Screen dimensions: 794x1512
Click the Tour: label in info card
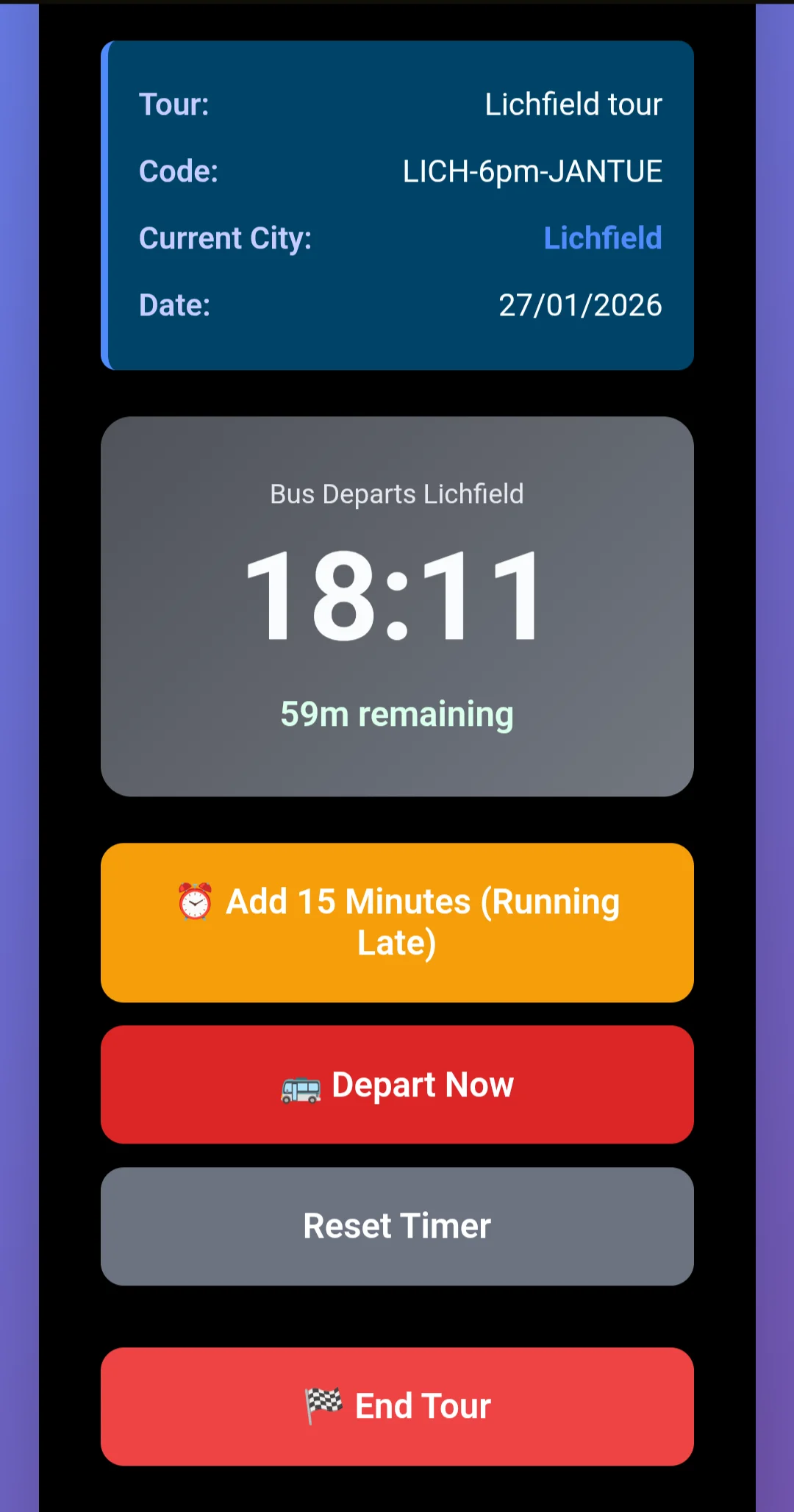coord(174,104)
